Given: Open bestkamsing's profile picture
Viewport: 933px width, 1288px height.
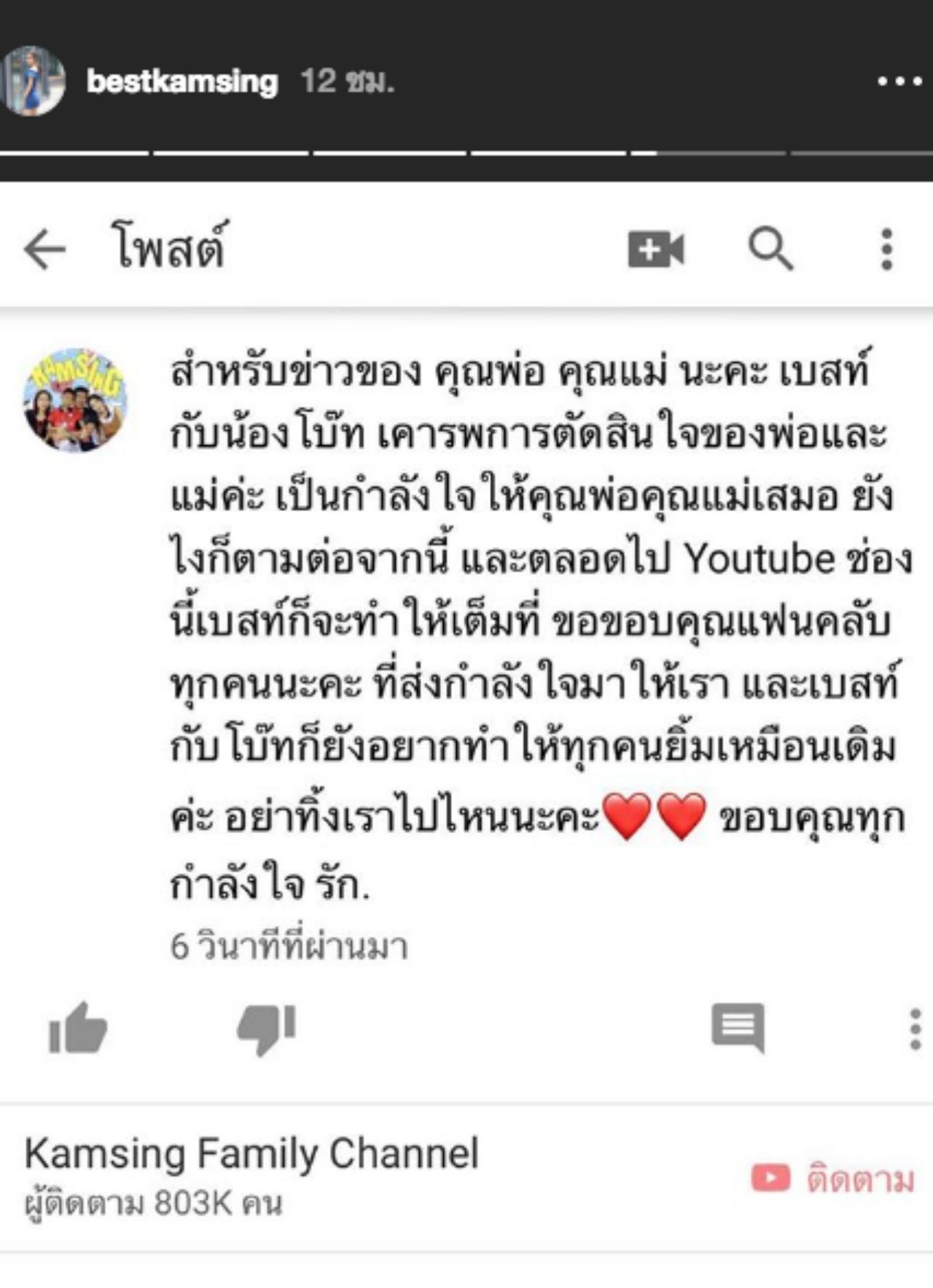Looking at the screenshot, I should pos(32,81).
